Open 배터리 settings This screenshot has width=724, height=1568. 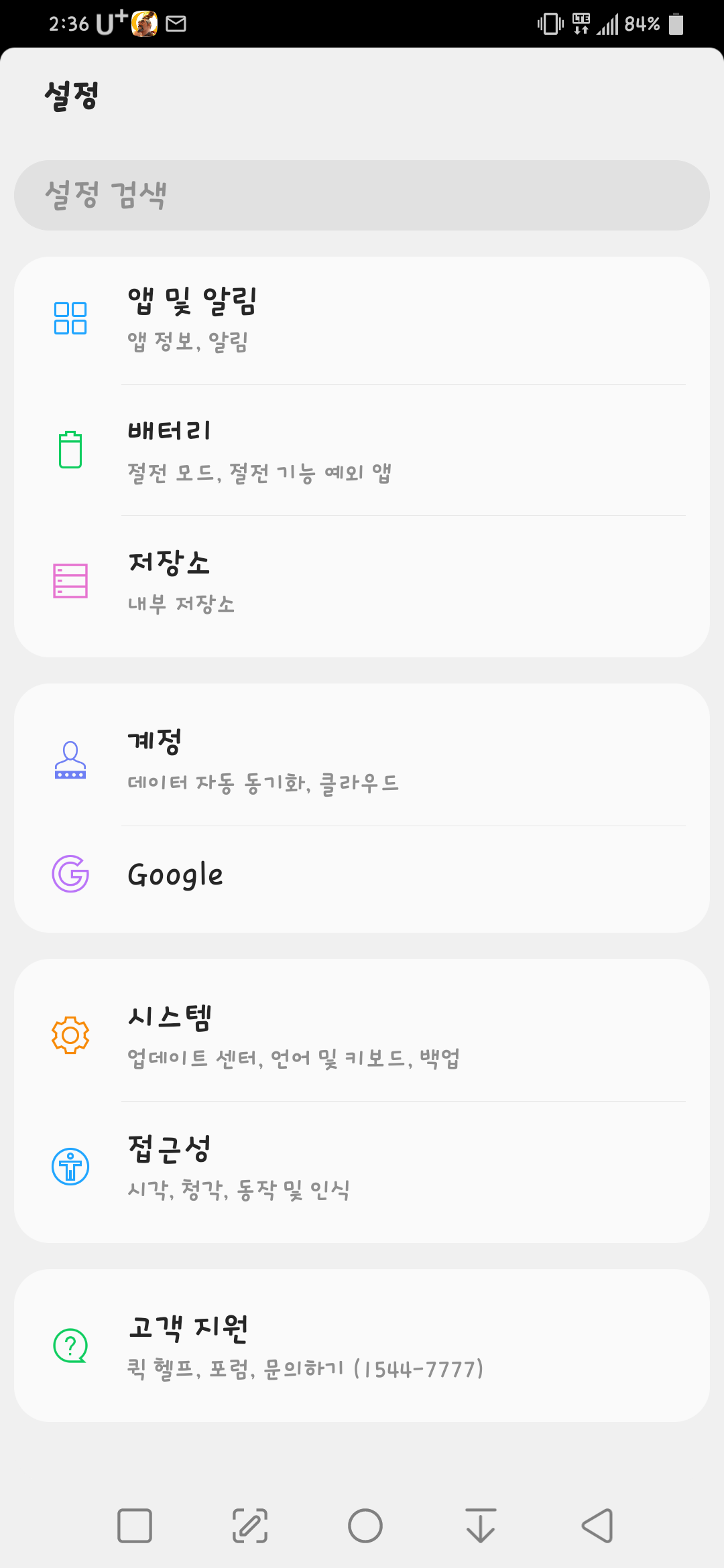coord(362,450)
